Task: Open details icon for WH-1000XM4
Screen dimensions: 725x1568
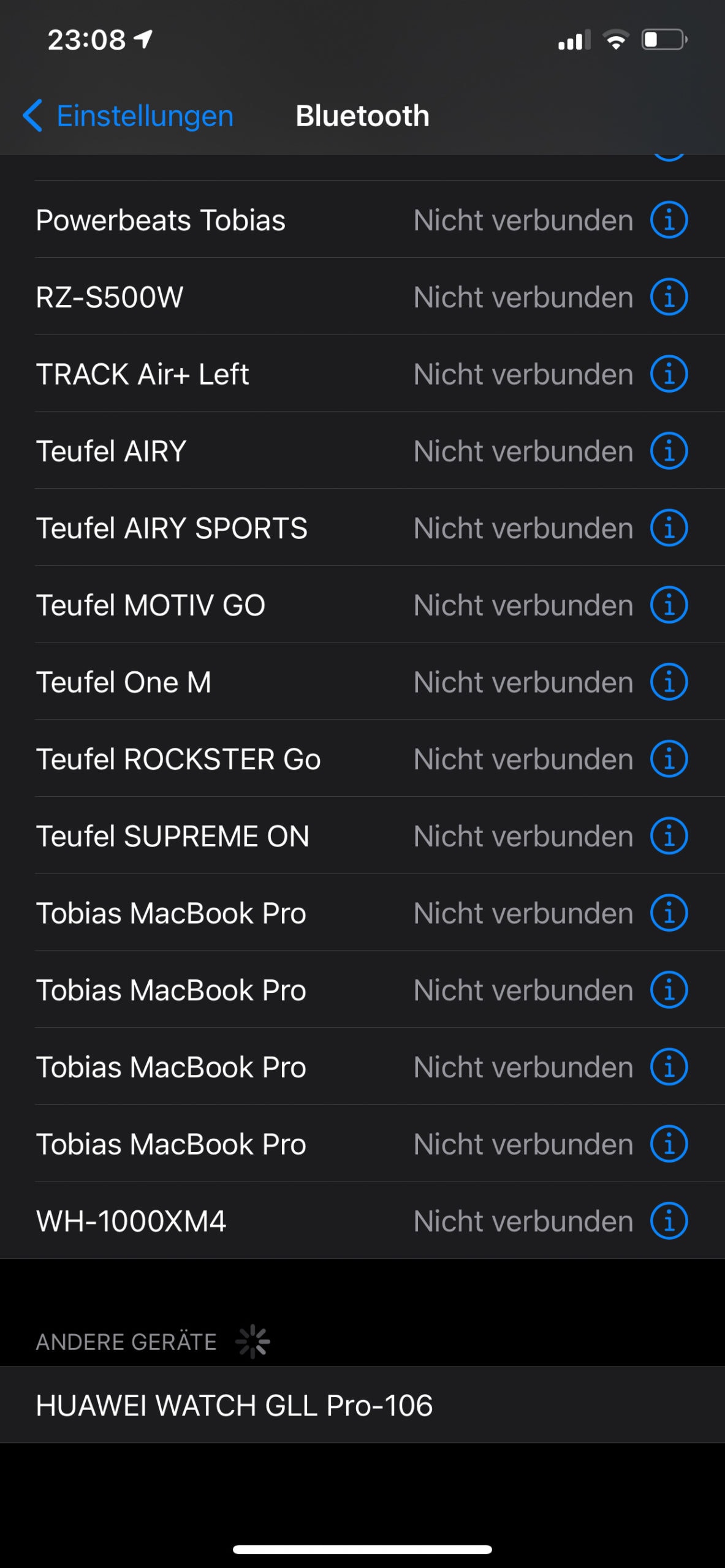Action: tap(669, 1221)
